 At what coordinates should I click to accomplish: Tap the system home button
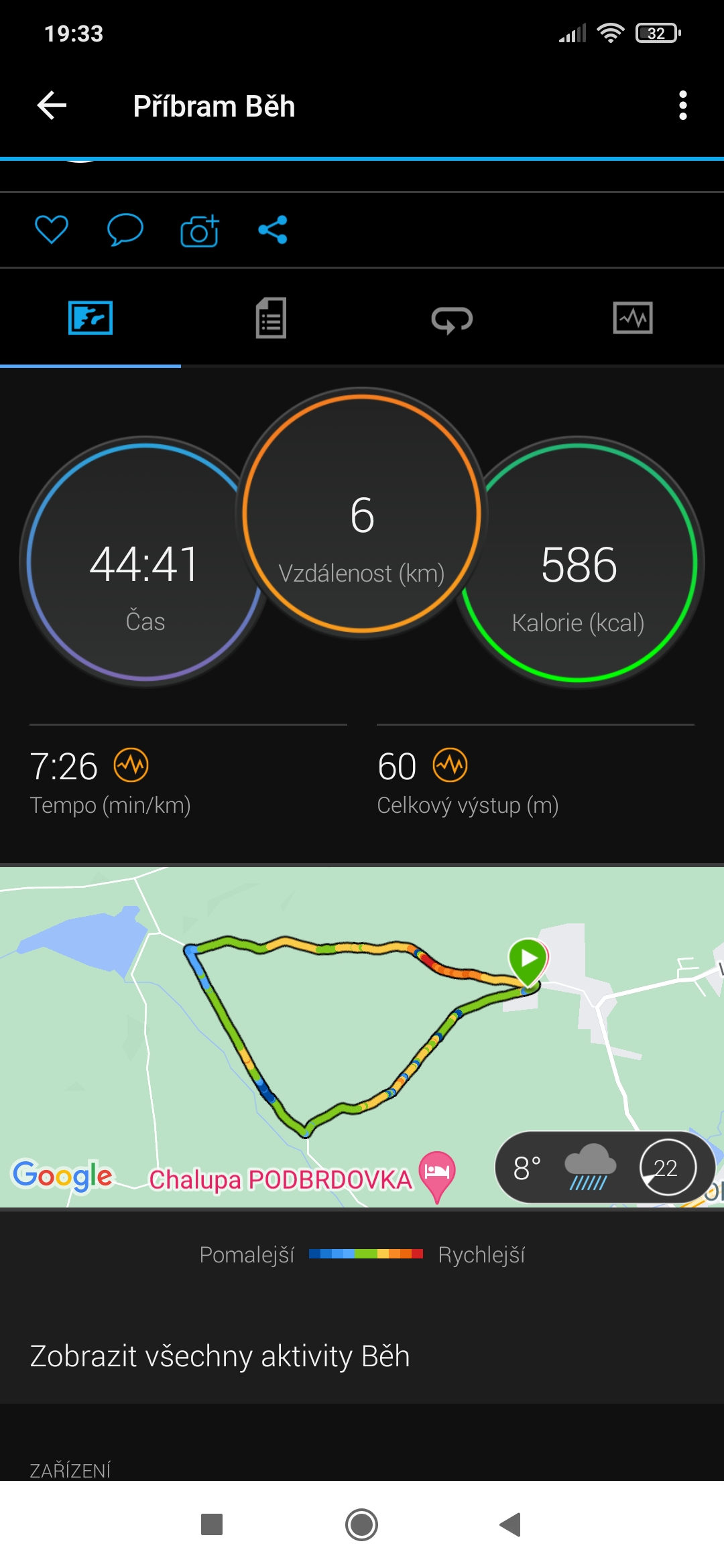361,1524
